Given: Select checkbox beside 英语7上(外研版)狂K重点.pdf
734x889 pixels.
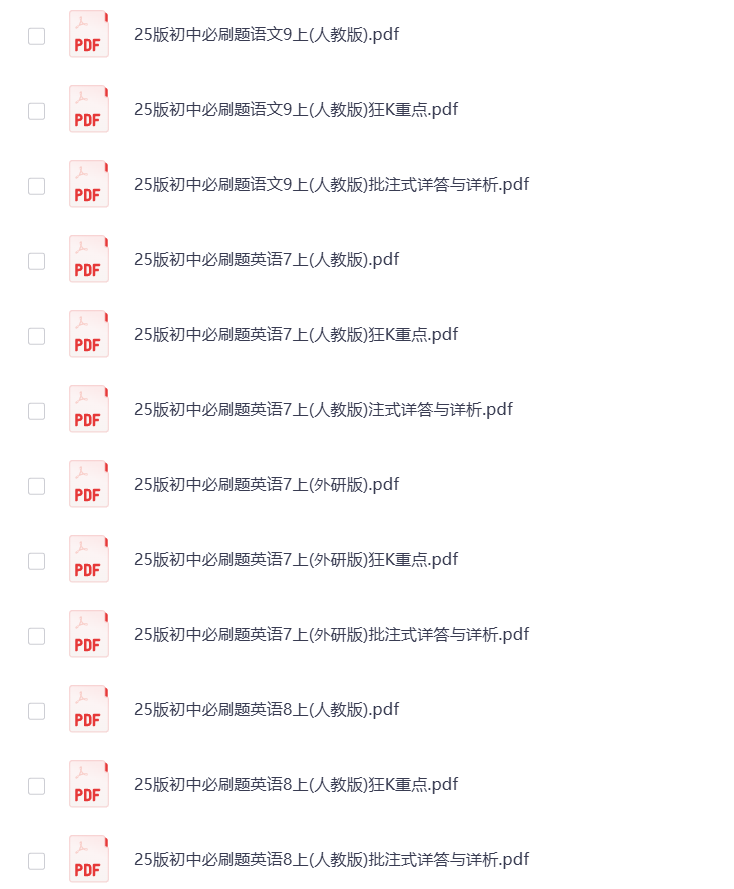Looking at the screenshot, I should point(37,561).
